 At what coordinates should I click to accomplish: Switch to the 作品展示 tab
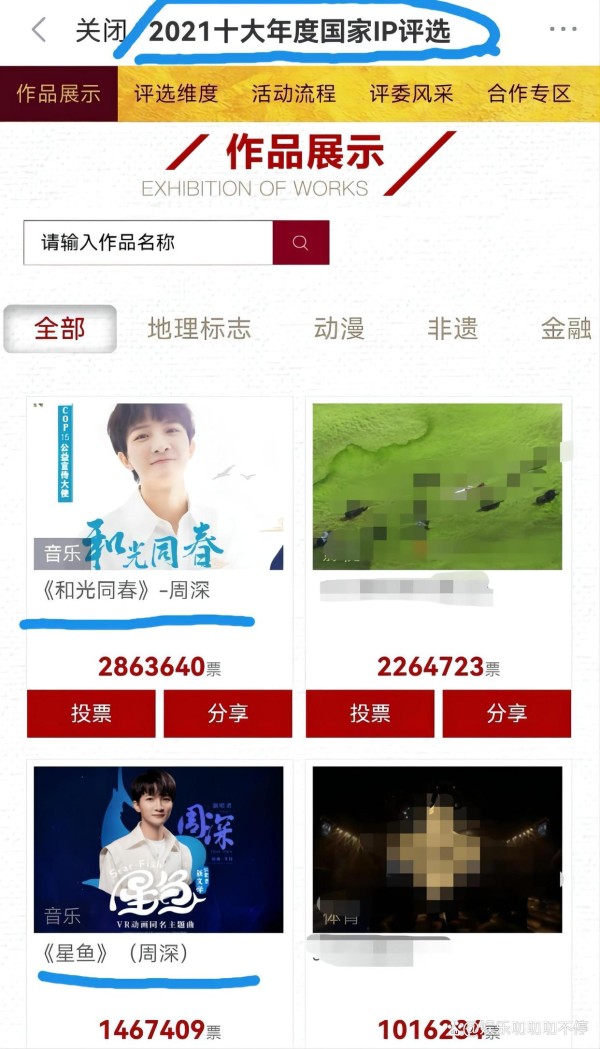pos(58,94)
